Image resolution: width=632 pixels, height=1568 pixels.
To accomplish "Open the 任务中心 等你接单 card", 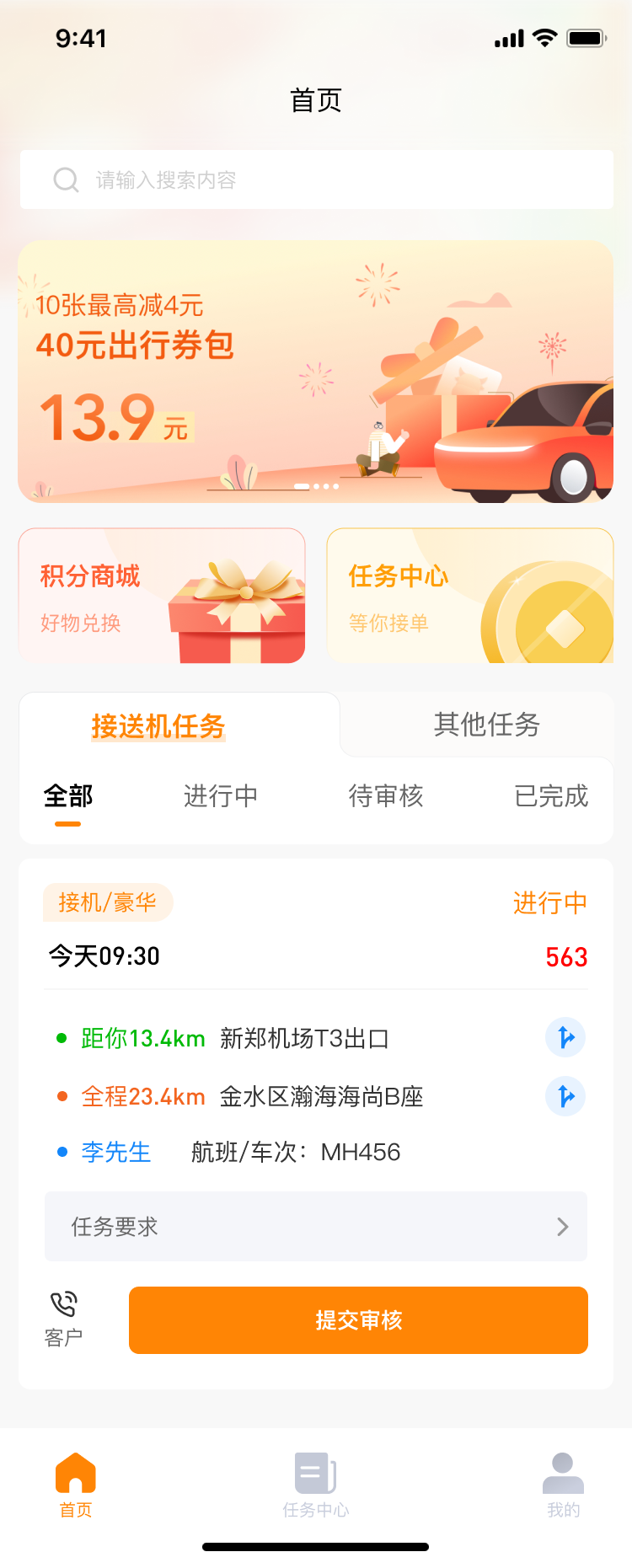I will [x=469, y=596].
